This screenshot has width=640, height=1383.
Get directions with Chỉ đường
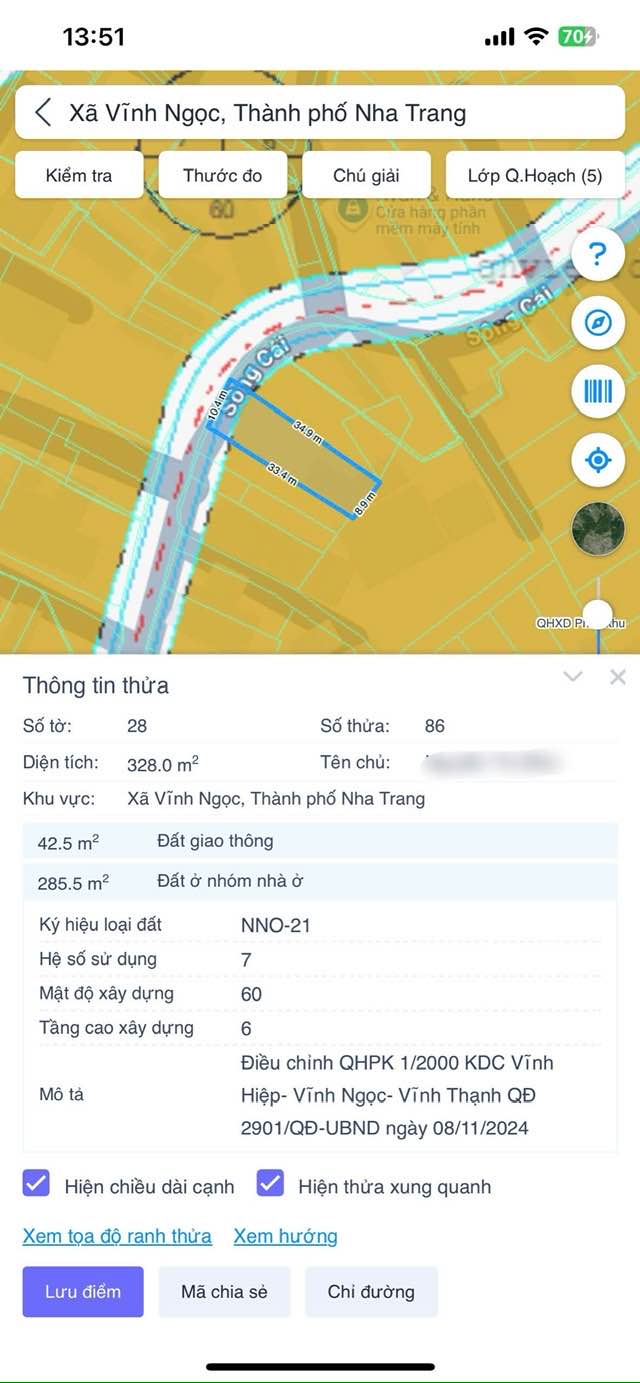[x=371, y=1292]
